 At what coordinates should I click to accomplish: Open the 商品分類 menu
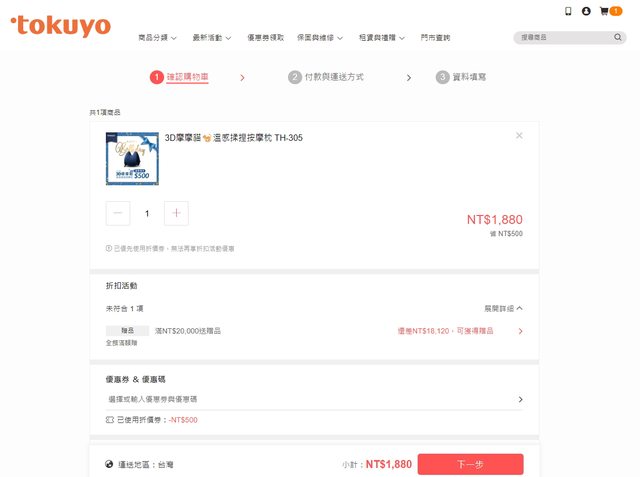[157, 38]
